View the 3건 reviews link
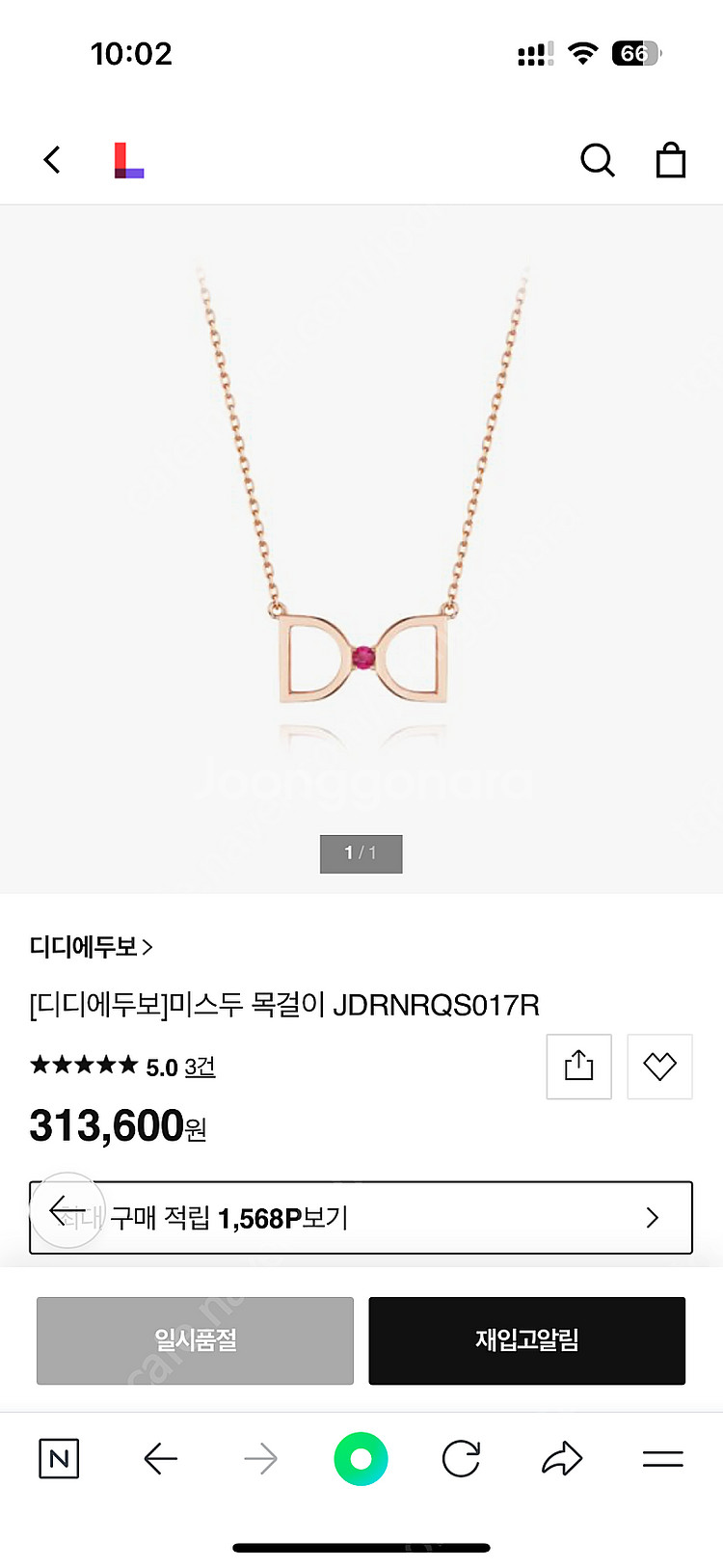Image resolution: width=723 pixels, height=1568 pixels. (x=200, y=1067)
